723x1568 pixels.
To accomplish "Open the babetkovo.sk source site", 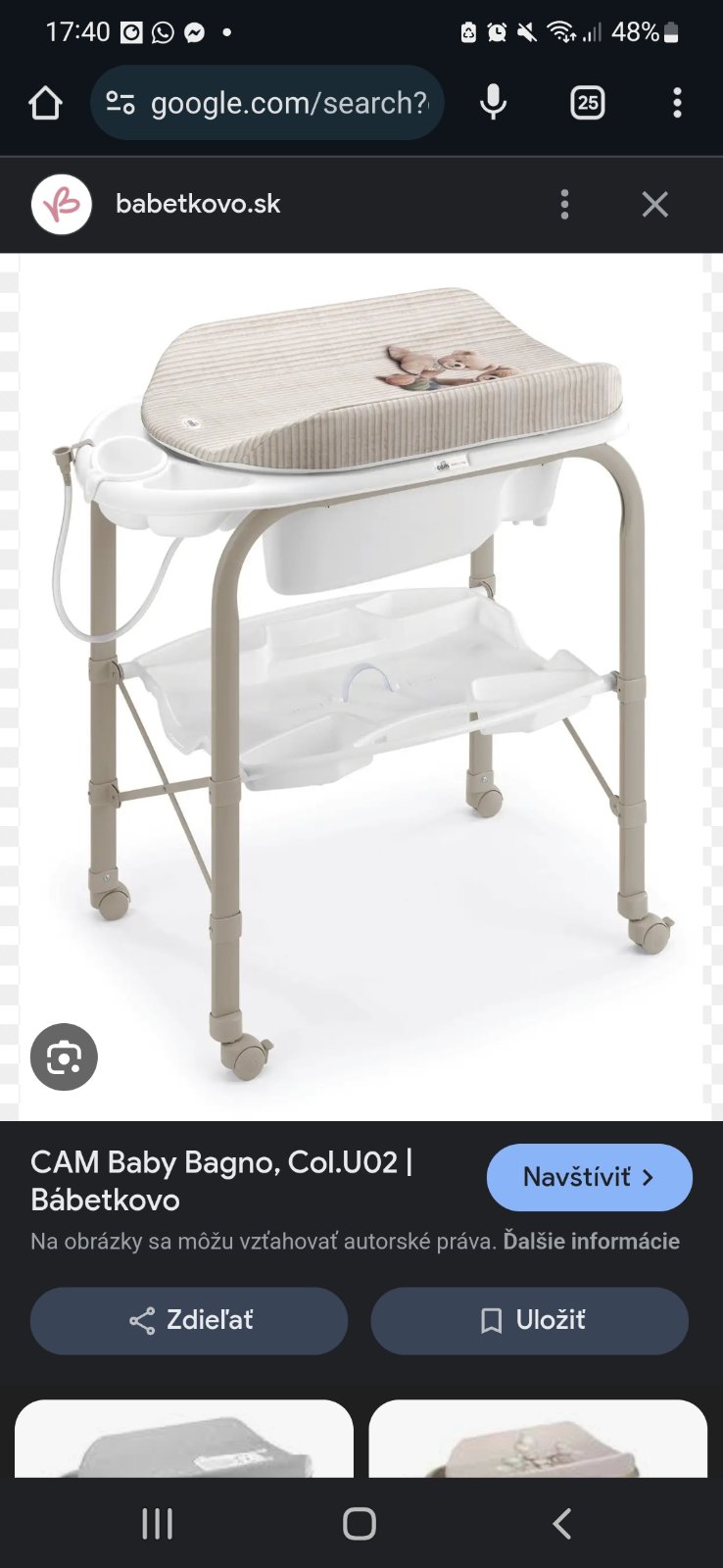I will [x=198, y=204].
